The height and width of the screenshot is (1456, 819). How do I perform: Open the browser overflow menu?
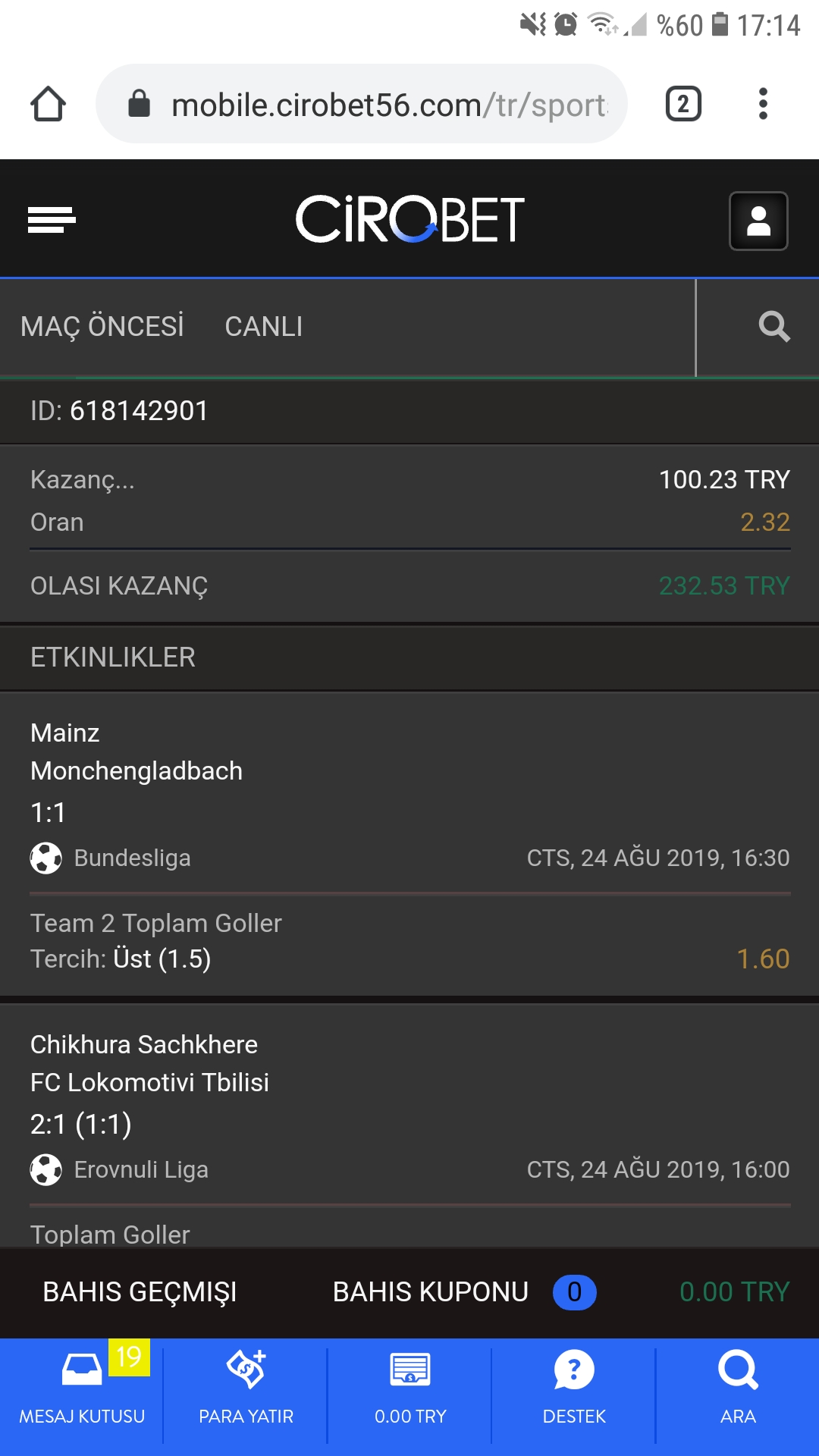click(763, 104)
